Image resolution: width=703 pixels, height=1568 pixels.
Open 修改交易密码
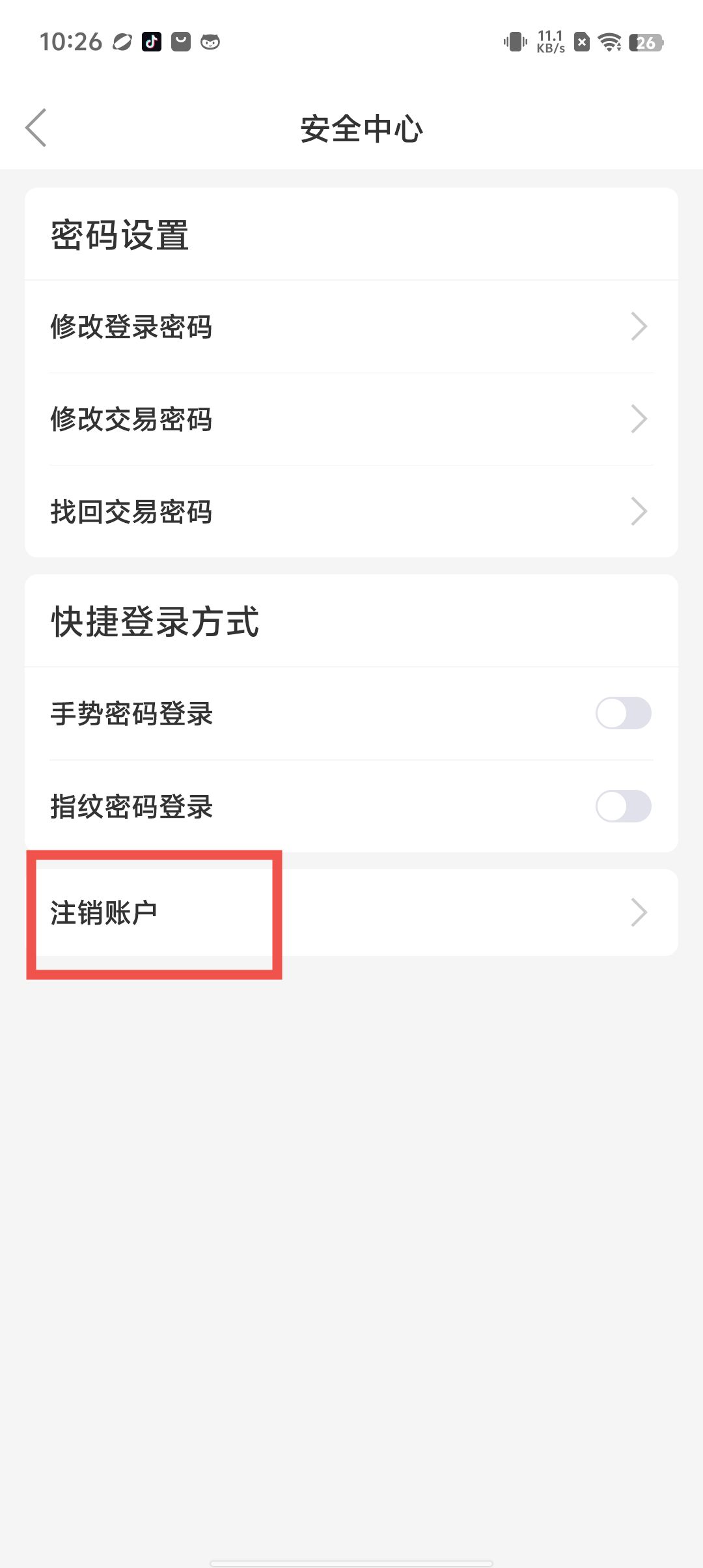[351, 419]
